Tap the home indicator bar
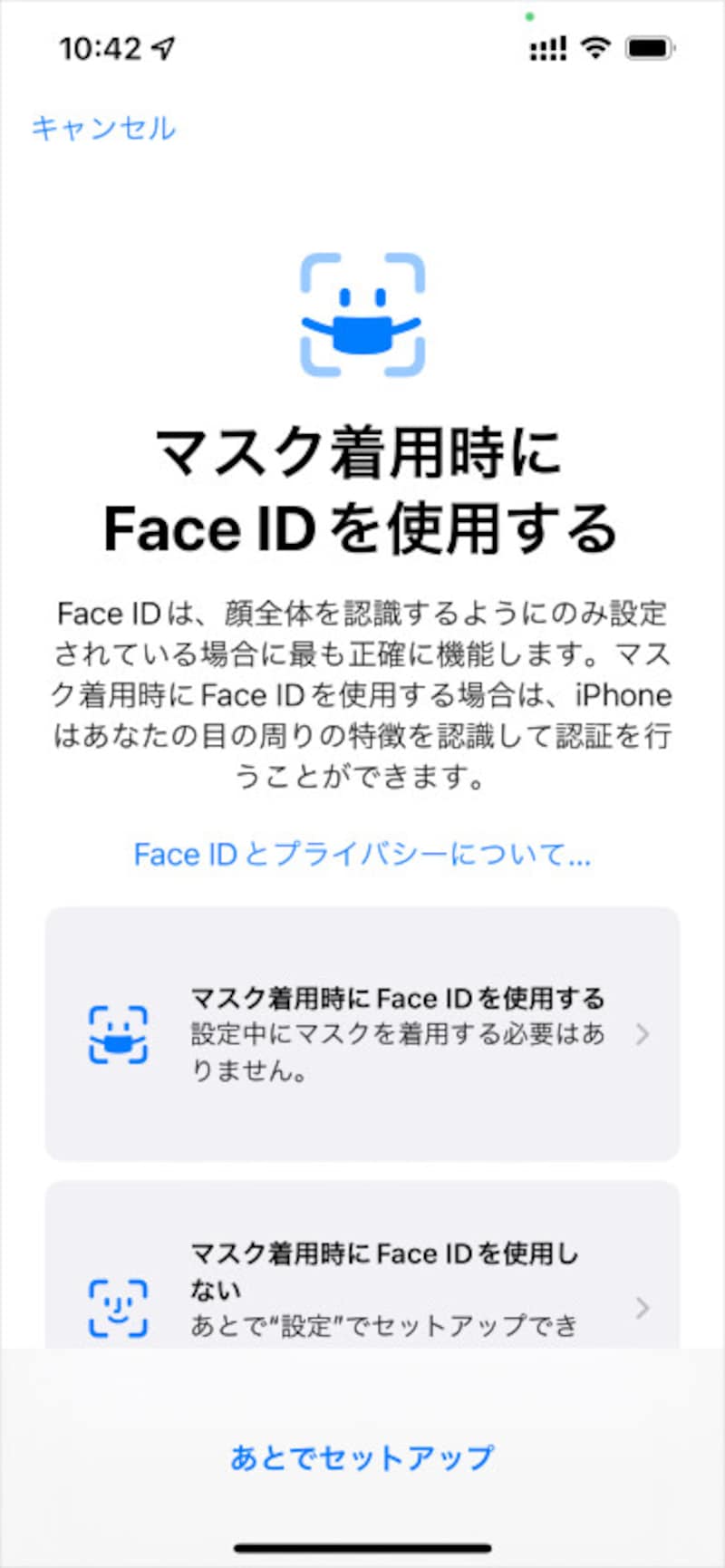The width and height of the screenshot is (725, 1568). tap(362, 1547)
